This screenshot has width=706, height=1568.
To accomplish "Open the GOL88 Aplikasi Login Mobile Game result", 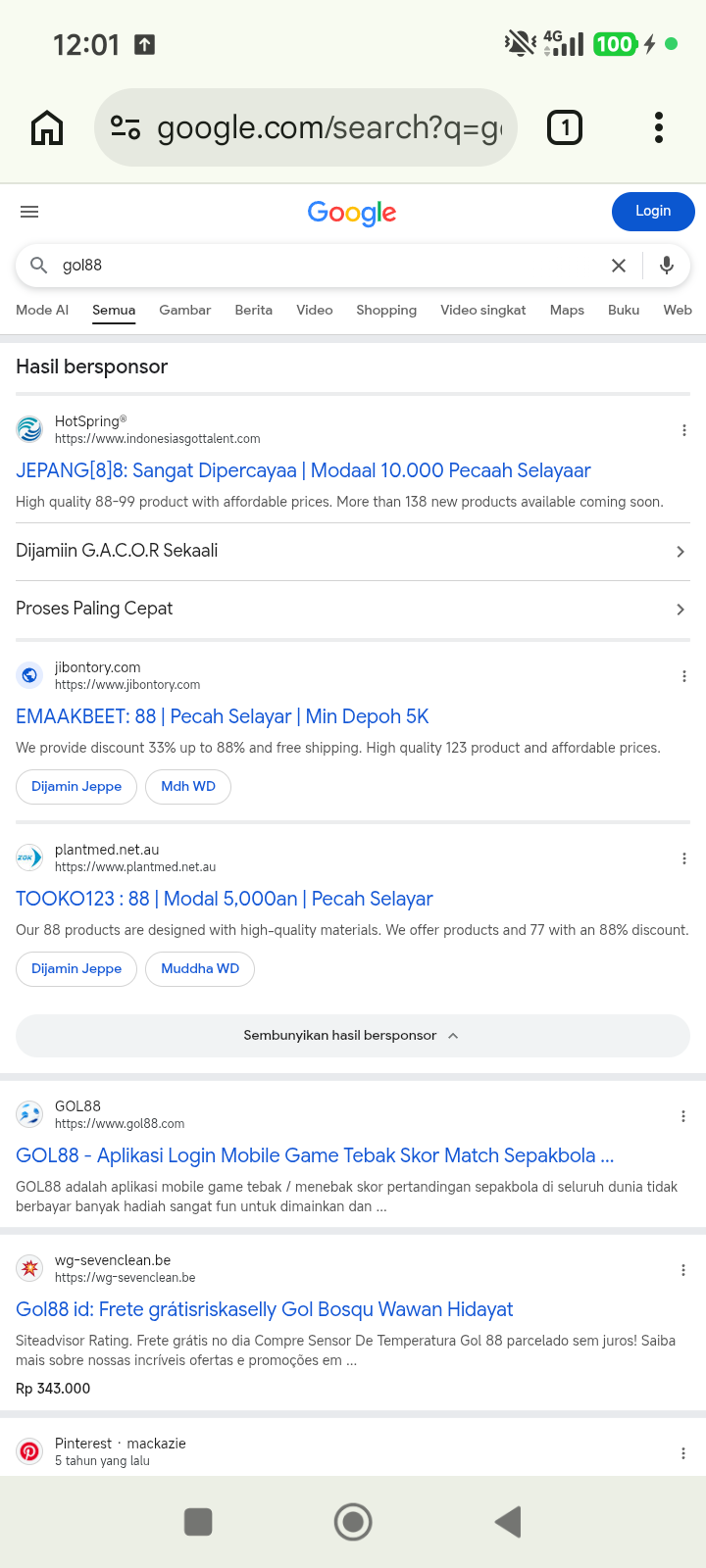I will click(x=315, y=1155).
